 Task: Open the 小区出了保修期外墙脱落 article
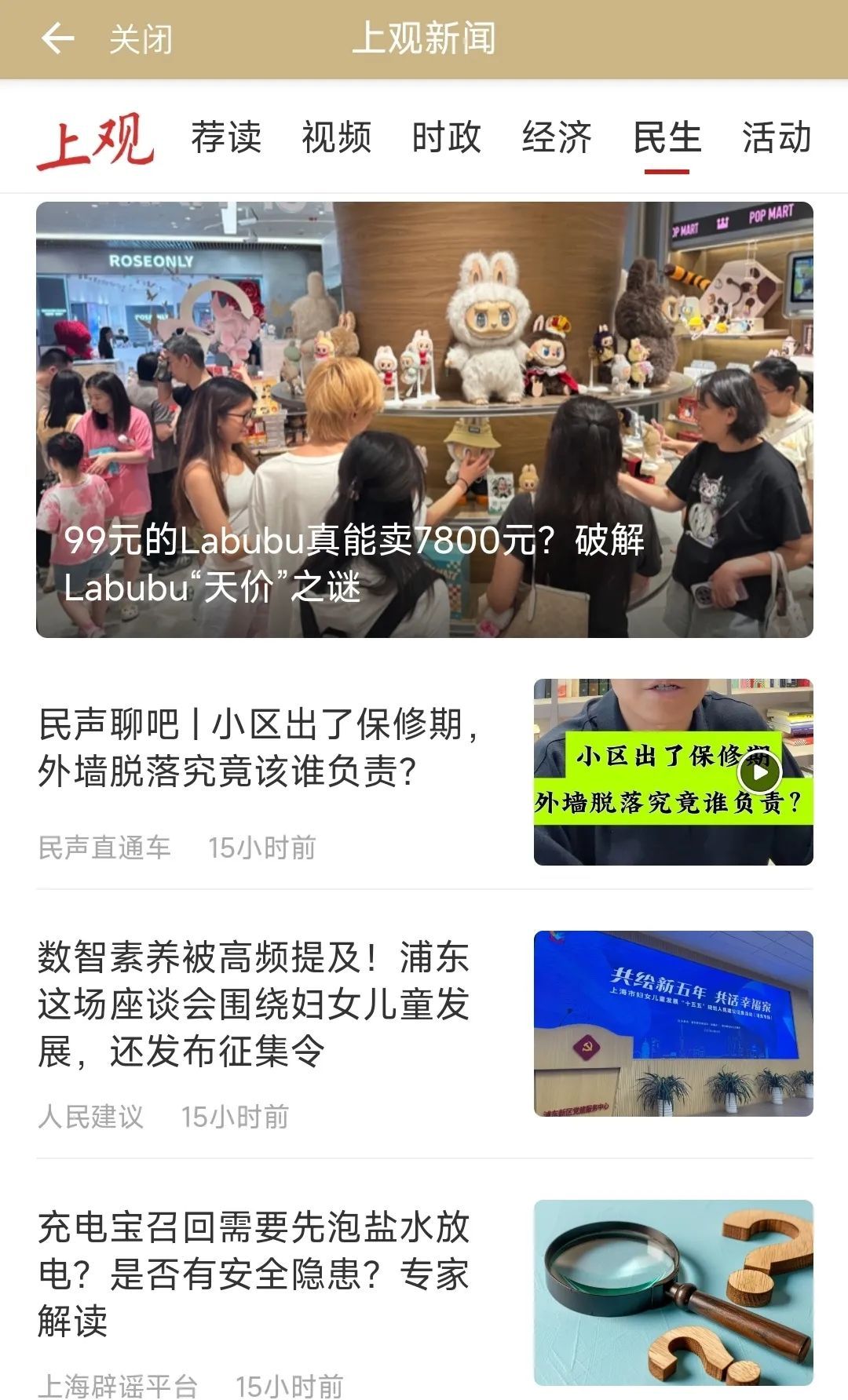tap(259, 747)
